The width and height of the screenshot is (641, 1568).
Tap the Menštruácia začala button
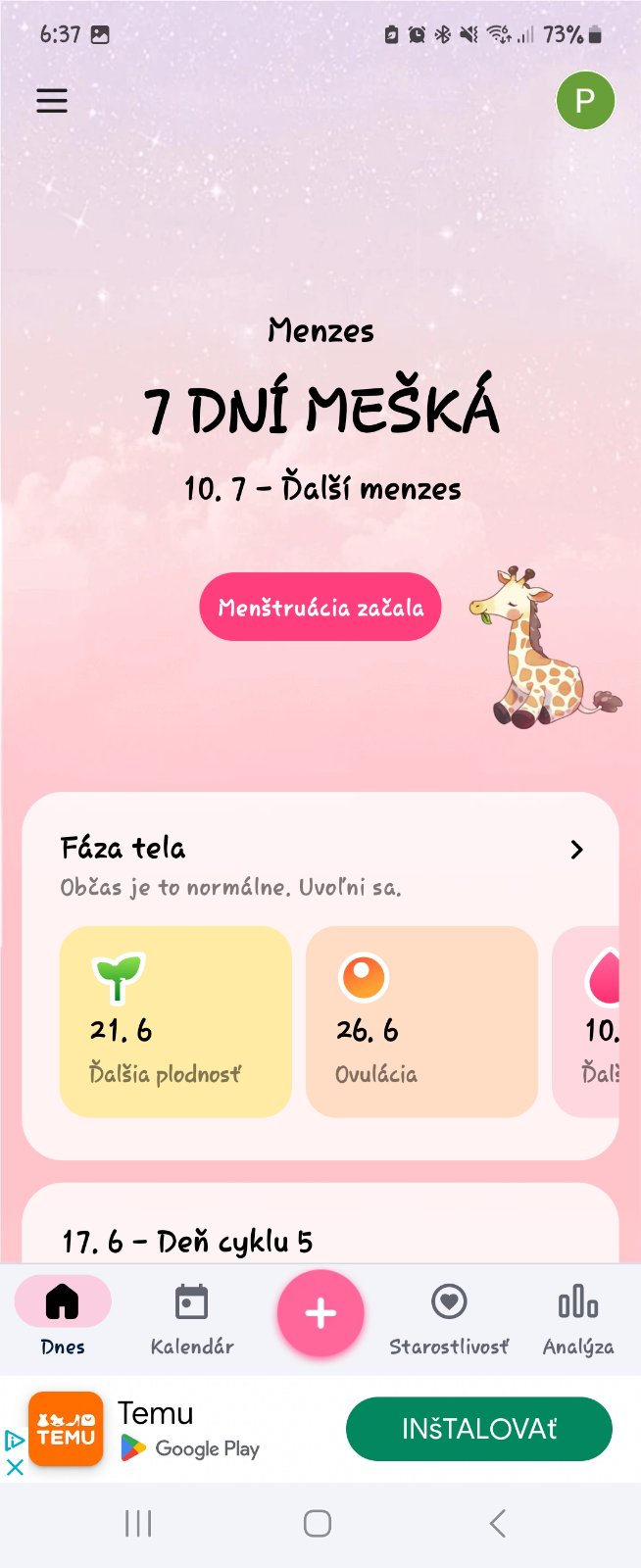pyautogui.click(x=320, y=608)
